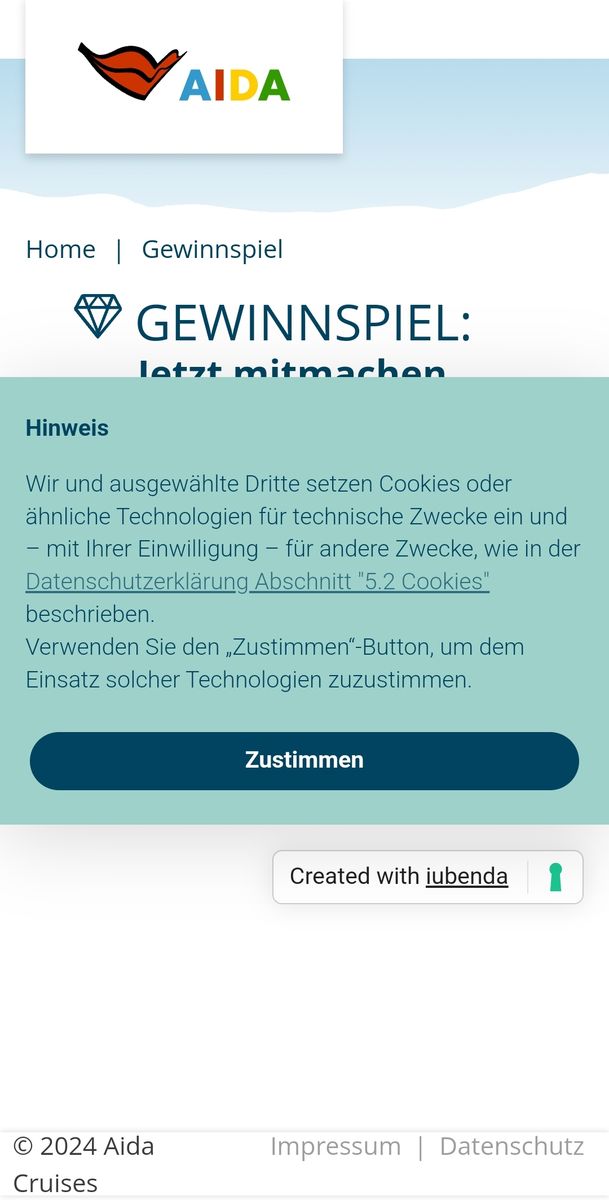Open the Gewinnspiel breadcrumb link
Viewport: 609px width, 1200px height.
[x=212, y=249]
